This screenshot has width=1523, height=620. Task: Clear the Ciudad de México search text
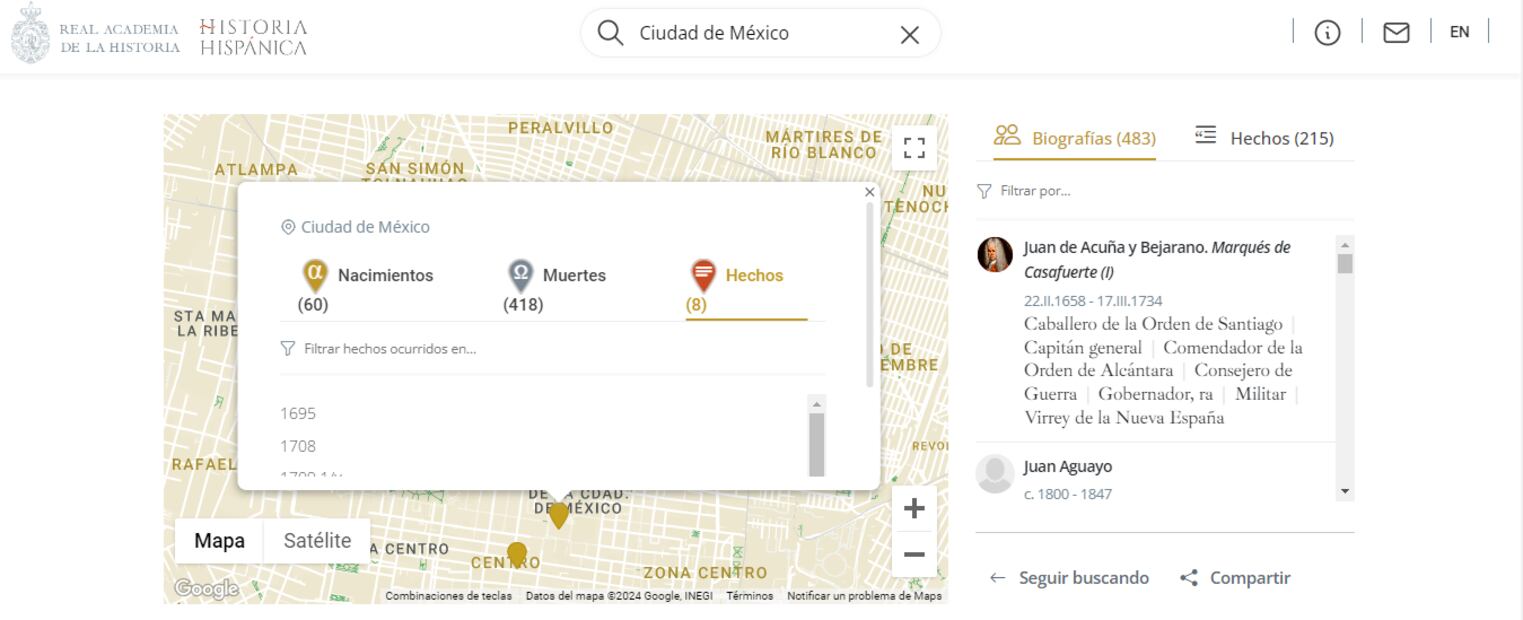pos(909,35)
